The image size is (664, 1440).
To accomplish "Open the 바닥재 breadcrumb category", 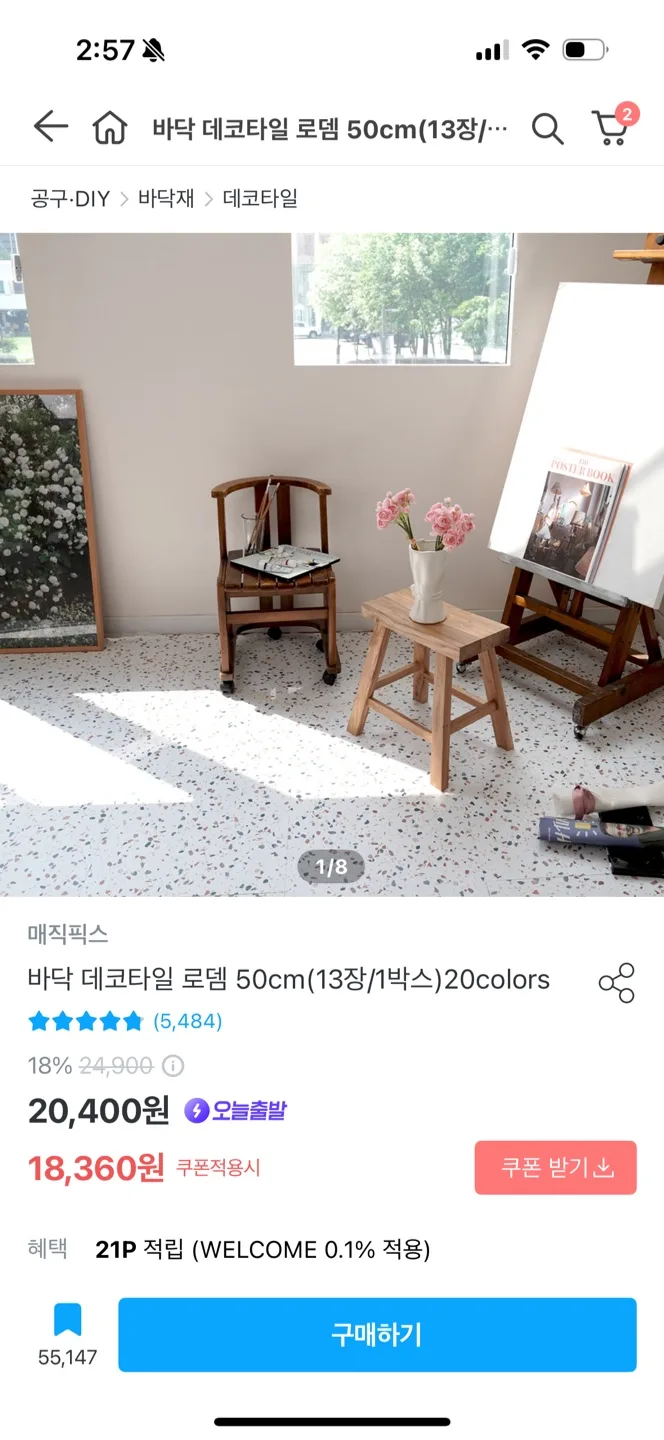I will 166,198.
